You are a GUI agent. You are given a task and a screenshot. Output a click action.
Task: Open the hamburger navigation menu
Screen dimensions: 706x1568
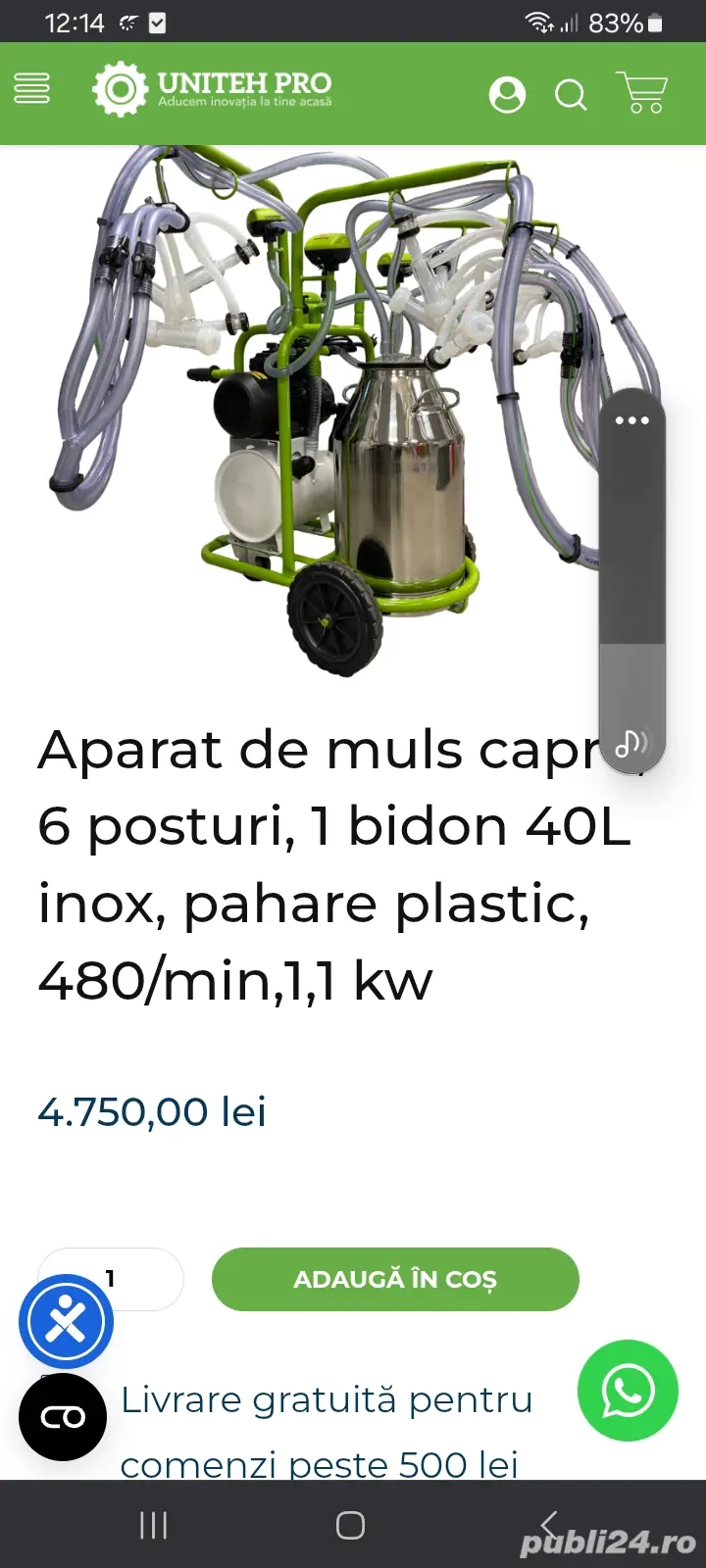click(x=32, y=88)
